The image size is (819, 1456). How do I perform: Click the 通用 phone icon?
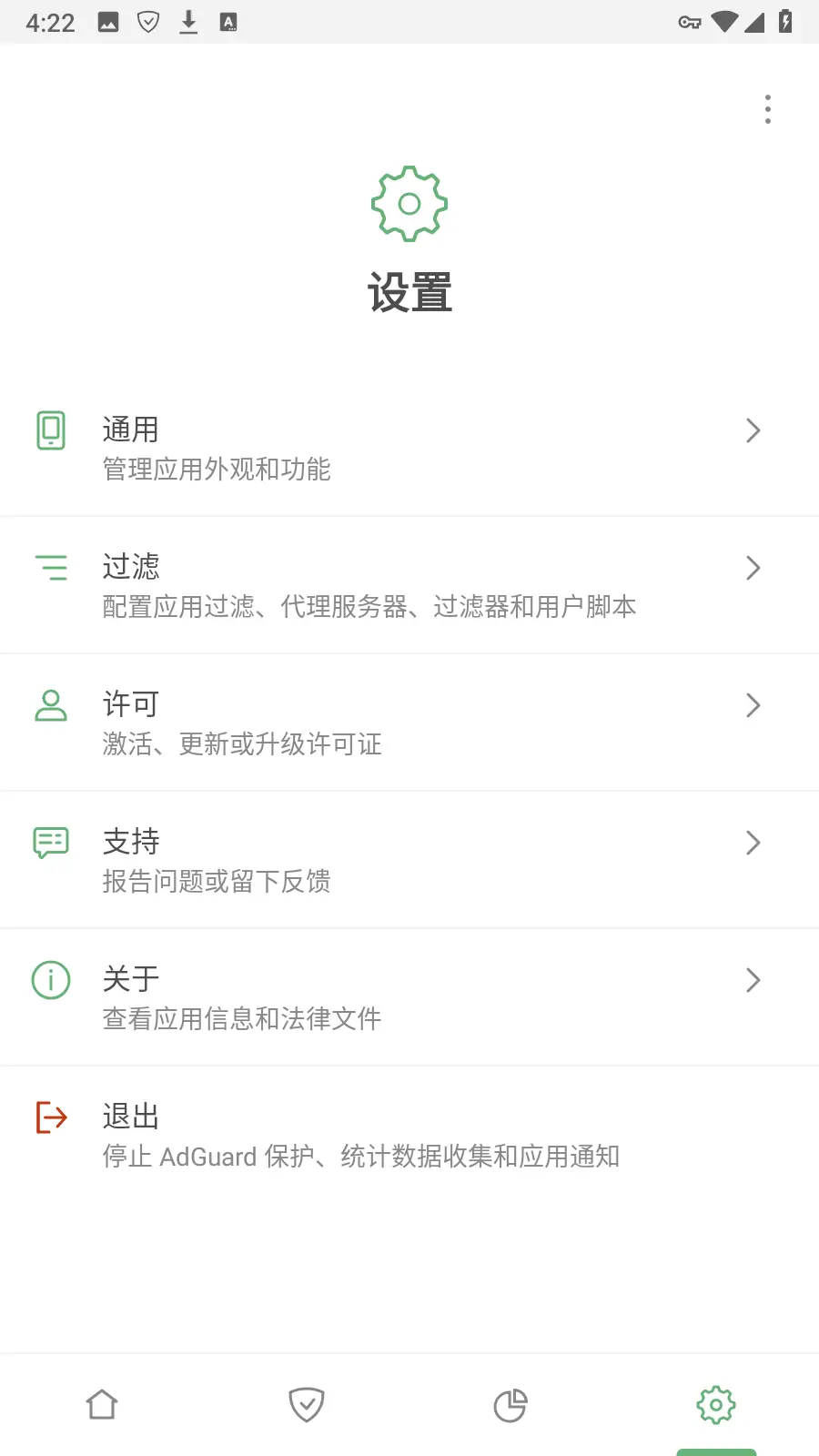coord(50,430)
